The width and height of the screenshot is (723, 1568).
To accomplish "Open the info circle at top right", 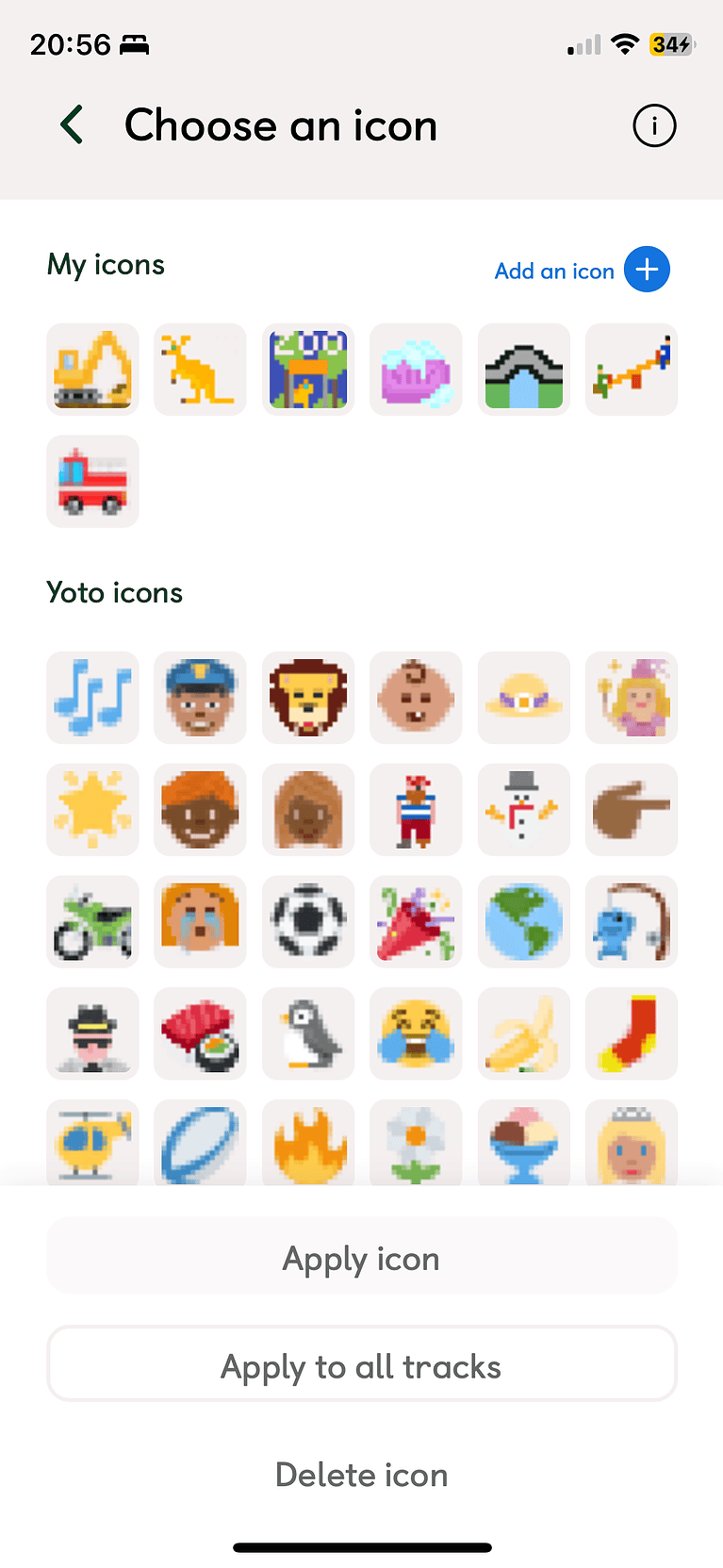I will pos(654,125).
